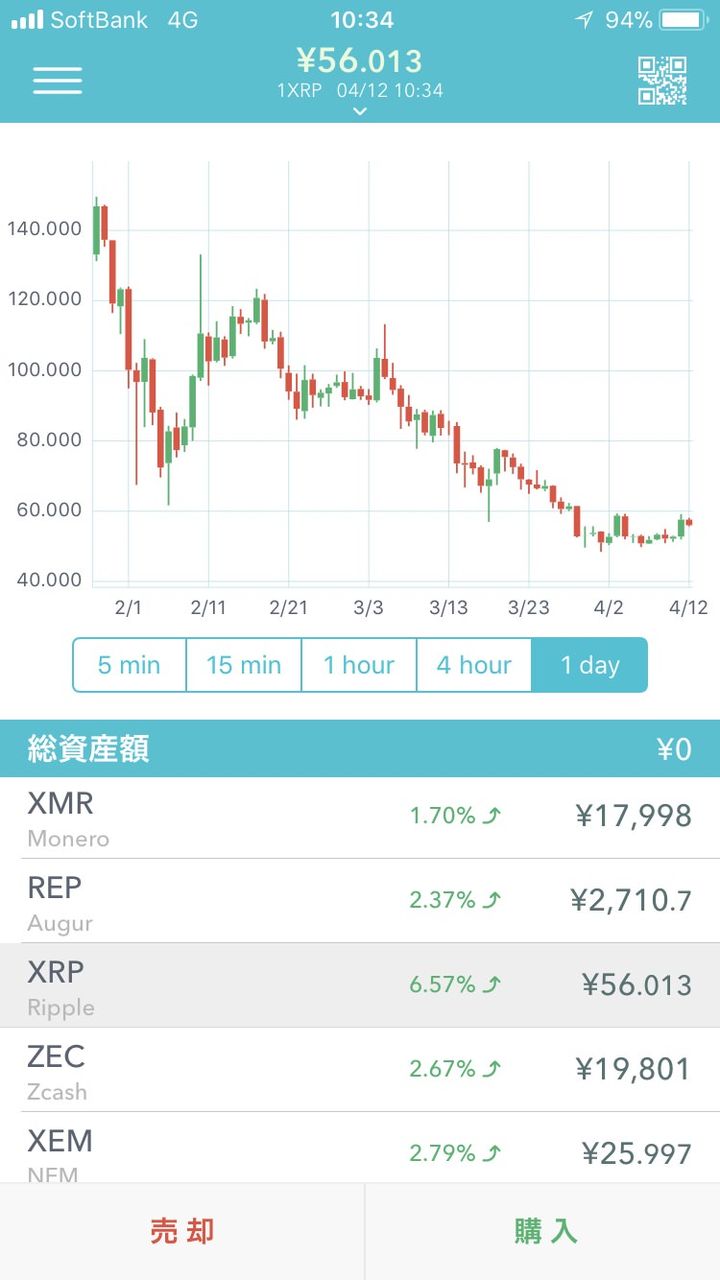Expand the XRP price header chevron
Image resolution: width=720 pixels, height=1280 pixels.
pos(360,111)
